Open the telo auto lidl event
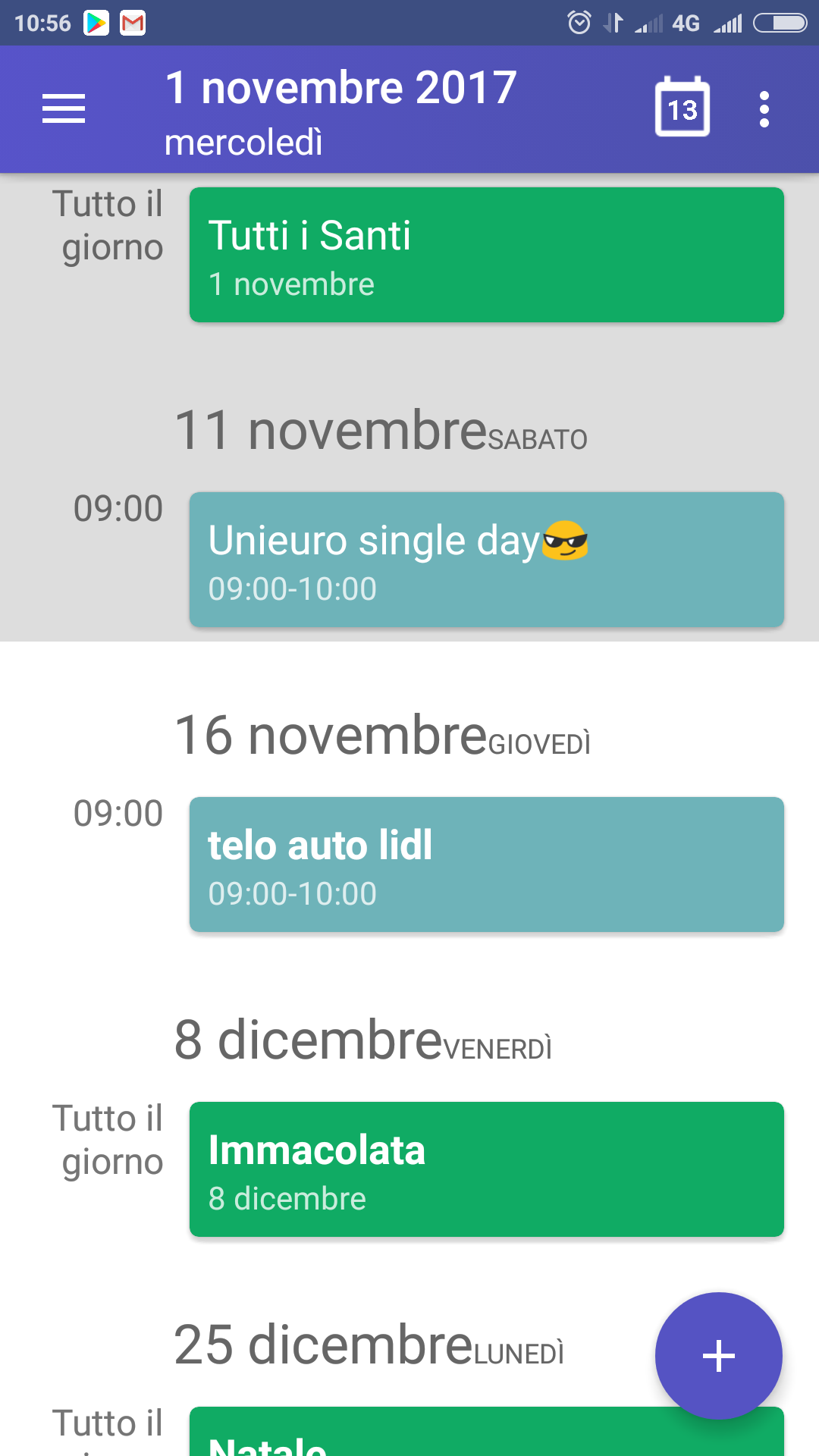The height and width of the screenshot is (1456, 819). (x=487, y=864)
